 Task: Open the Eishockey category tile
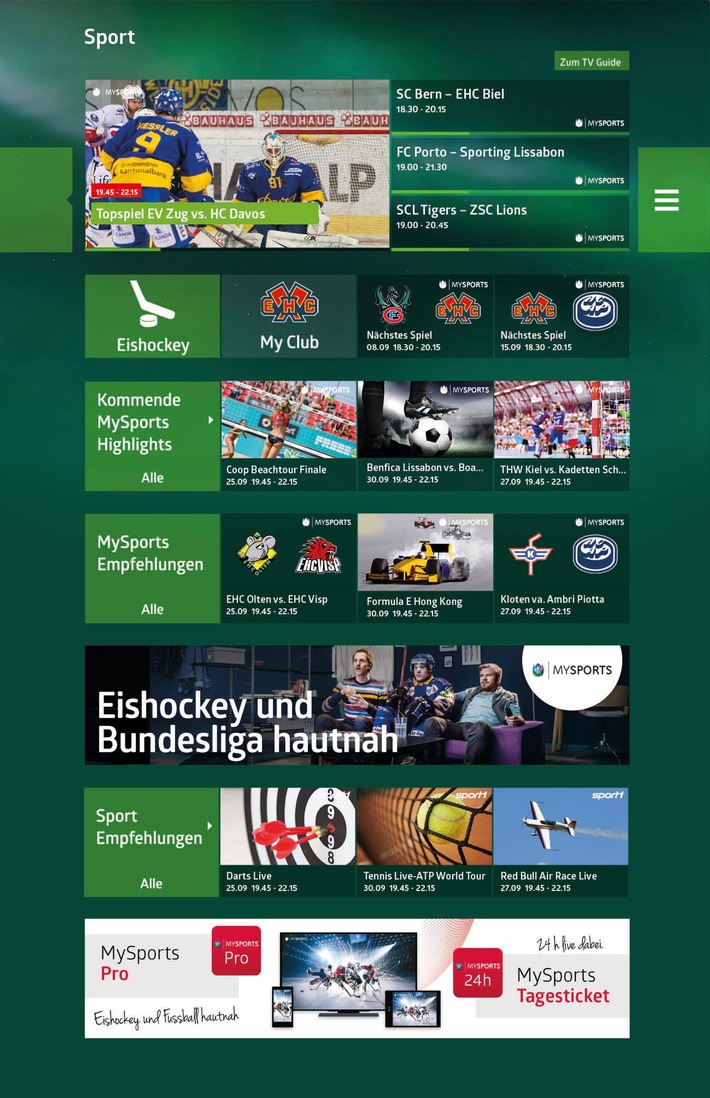point(152,316)
